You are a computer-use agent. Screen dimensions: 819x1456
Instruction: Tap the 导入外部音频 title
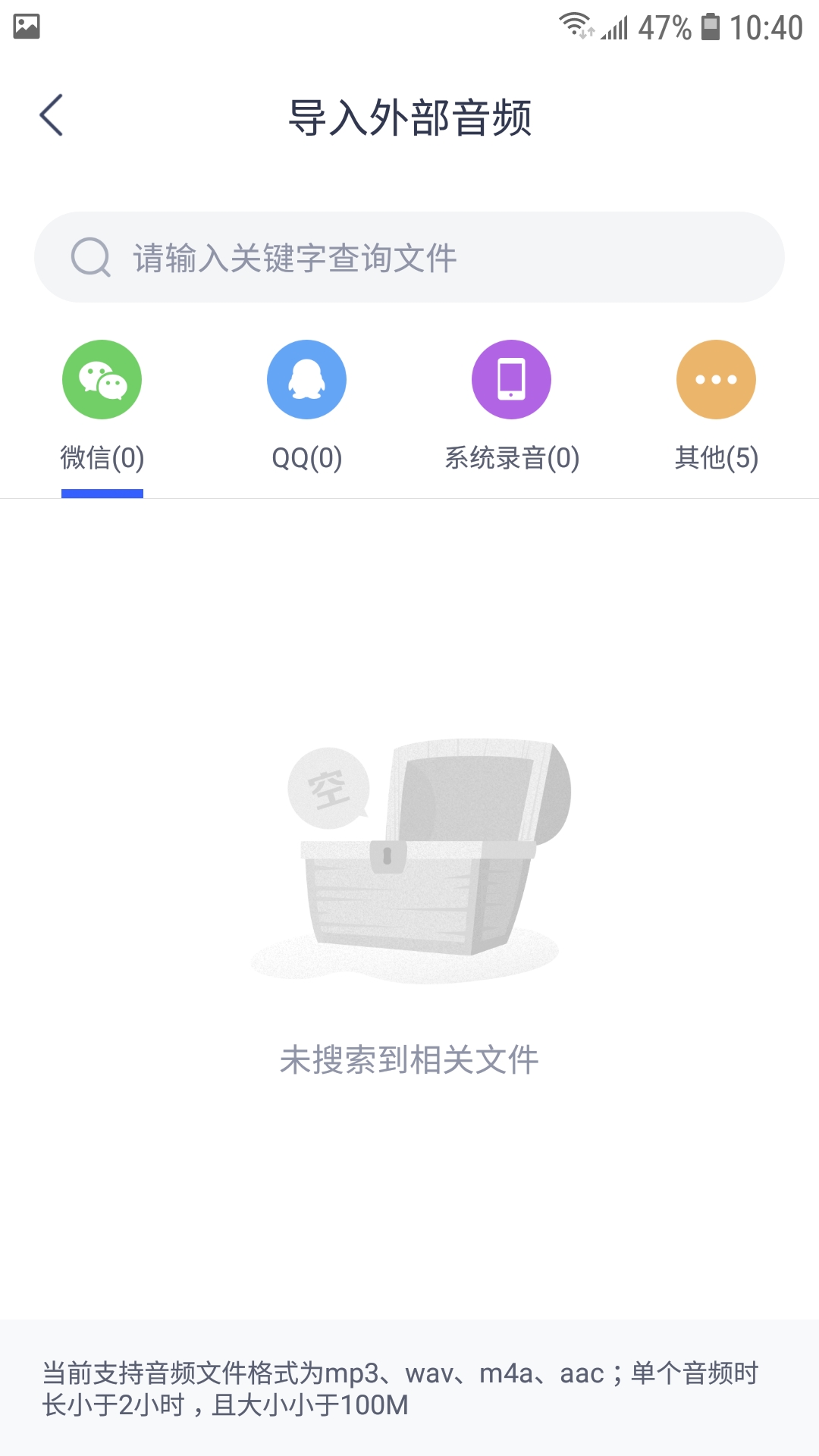[x=409, y=115]
